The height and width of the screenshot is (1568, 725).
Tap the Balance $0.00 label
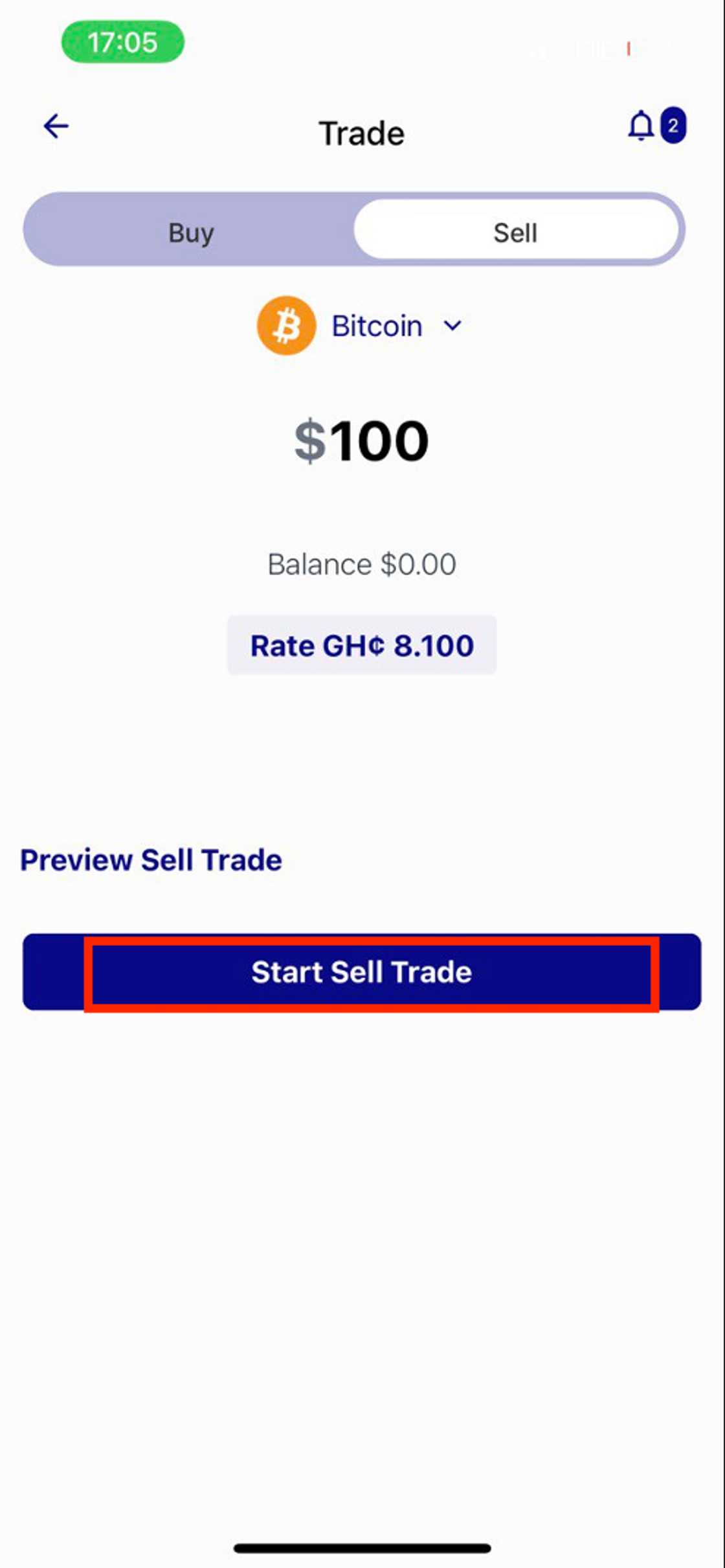click(361, 563)
